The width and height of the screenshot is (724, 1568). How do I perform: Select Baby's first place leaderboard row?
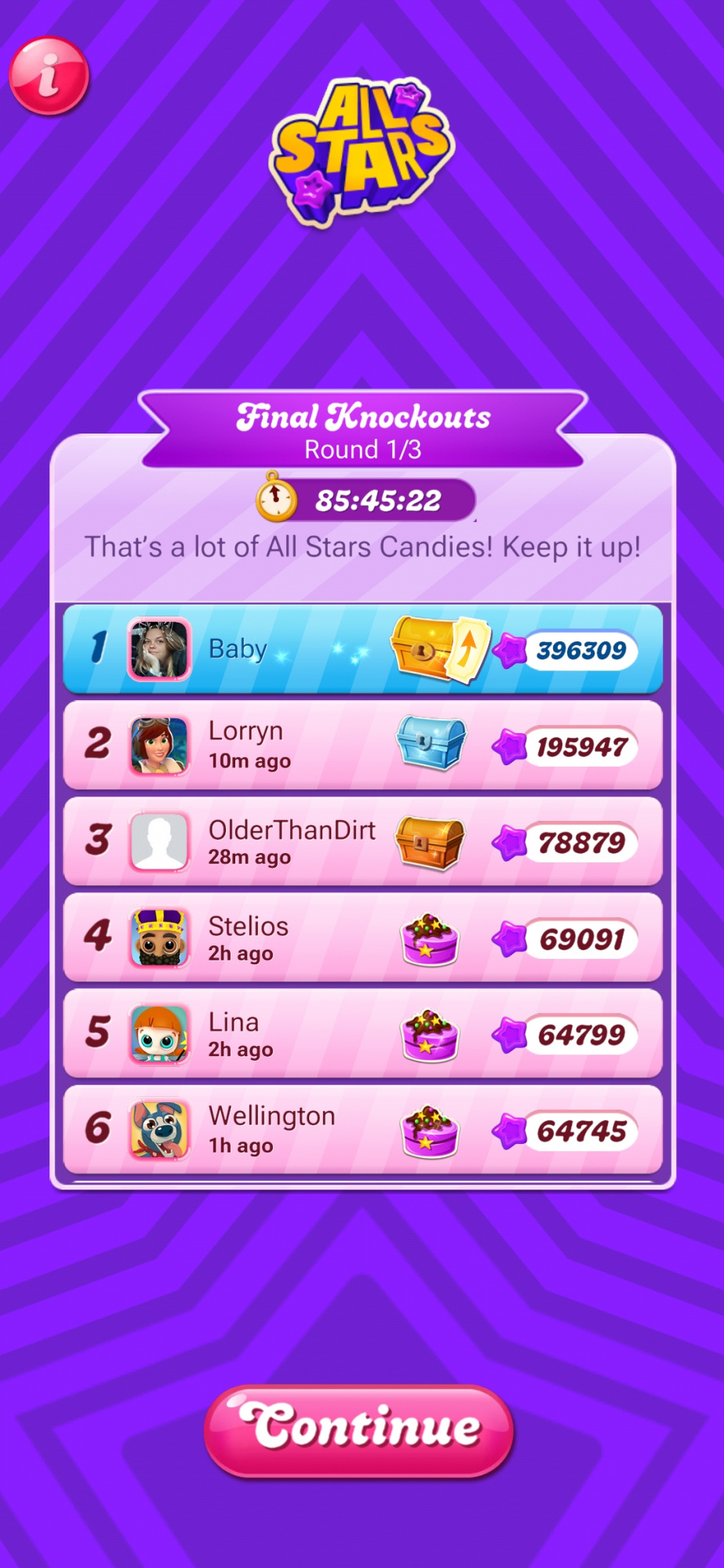point(362,649)
